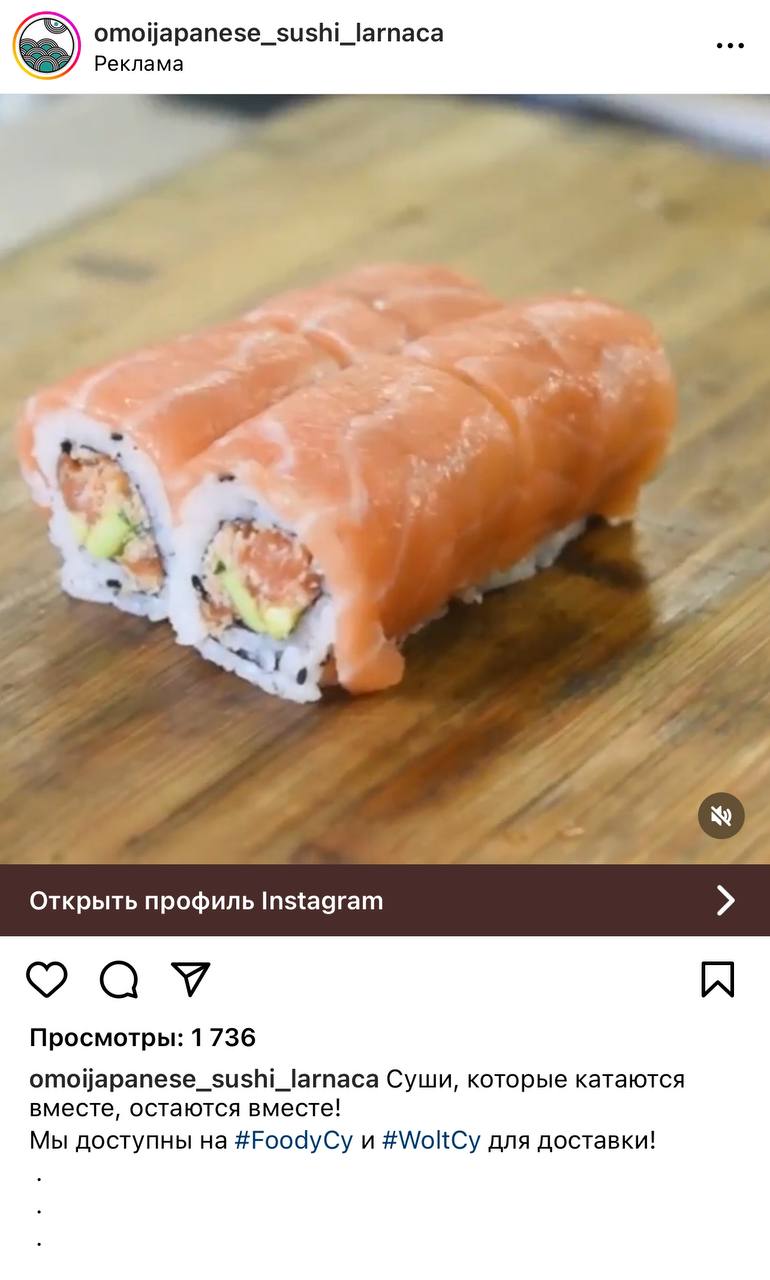This screenshot has width=770, height=1280.
Task: Tap the sushi video to view
Action: (385, 480)
